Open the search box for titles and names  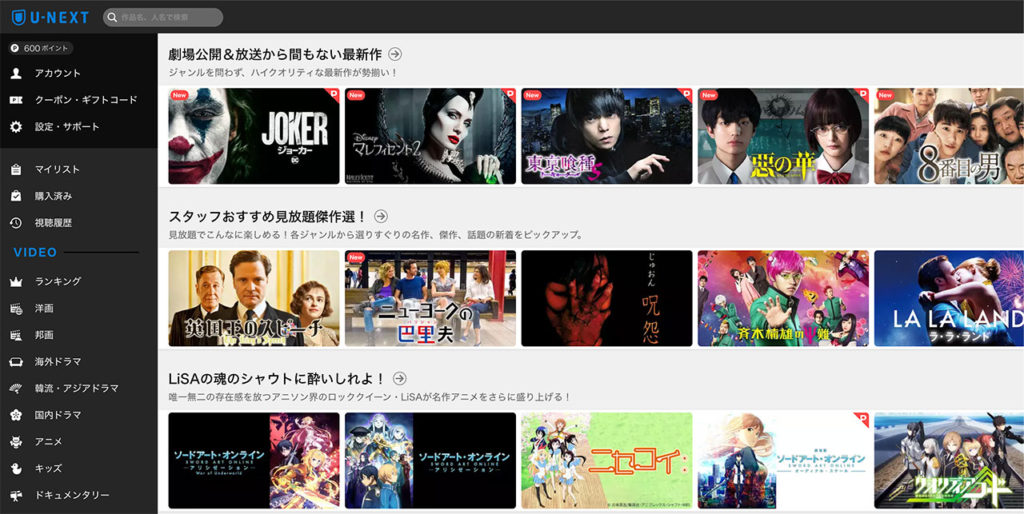[x=163, y=18]
